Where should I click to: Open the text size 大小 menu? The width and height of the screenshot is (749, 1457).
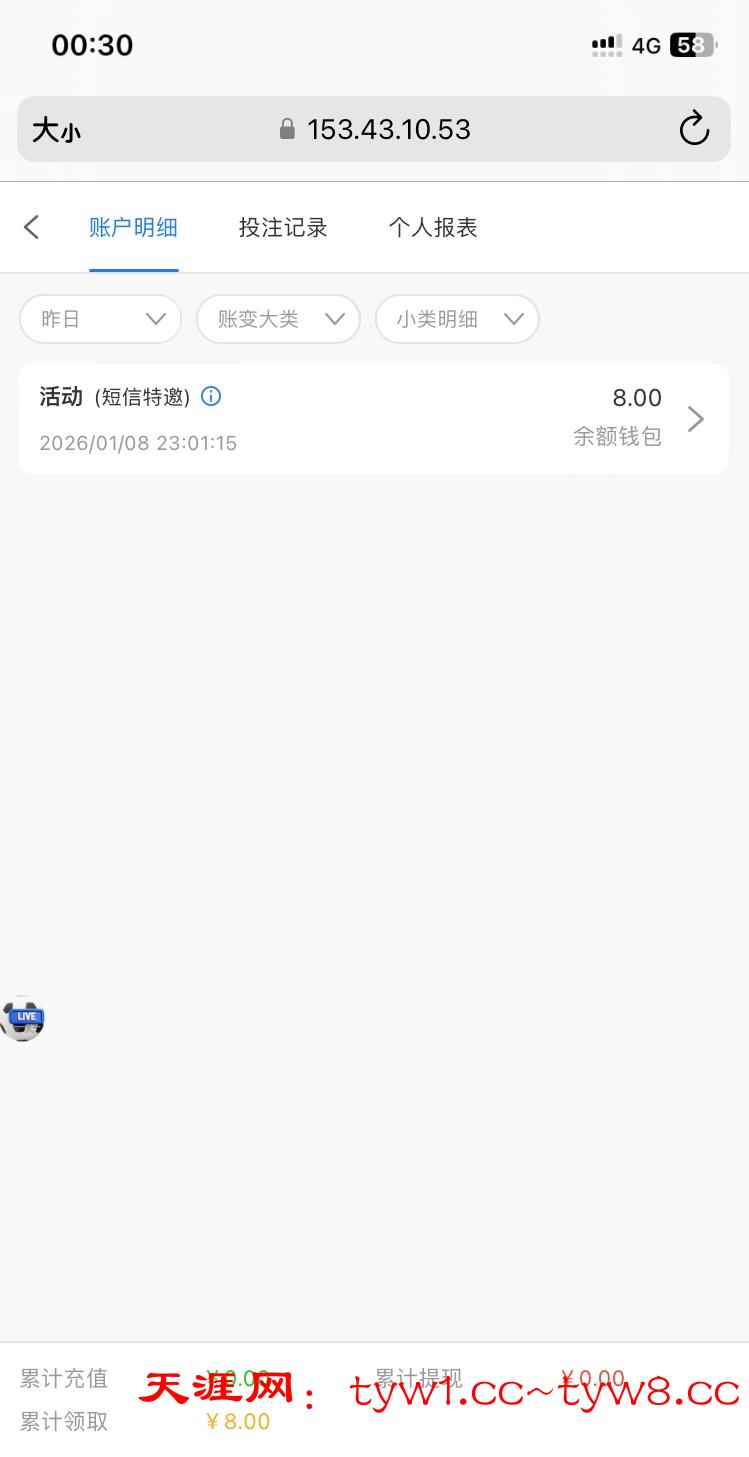click(x=56, y=130)
